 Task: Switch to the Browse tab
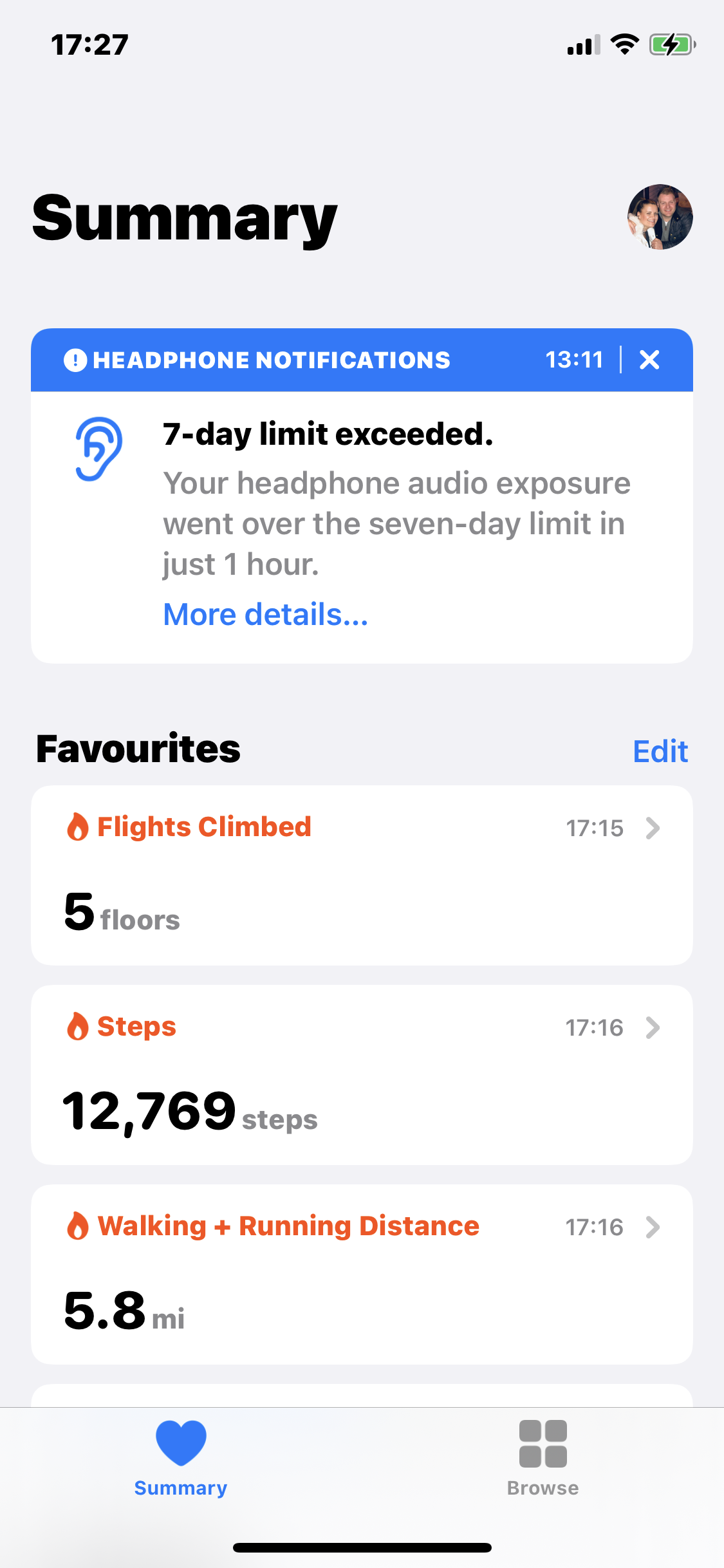[x=543, y=1458]
